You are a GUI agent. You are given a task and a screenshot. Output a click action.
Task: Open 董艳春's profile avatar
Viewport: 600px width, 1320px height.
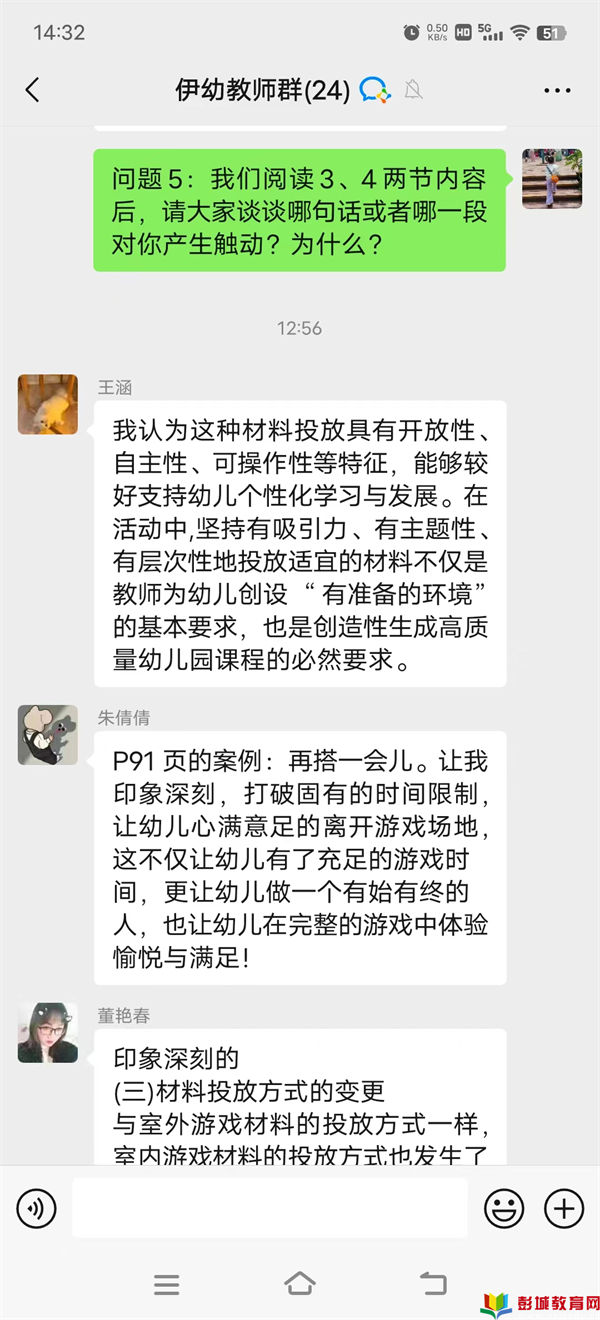[48, 1032]
